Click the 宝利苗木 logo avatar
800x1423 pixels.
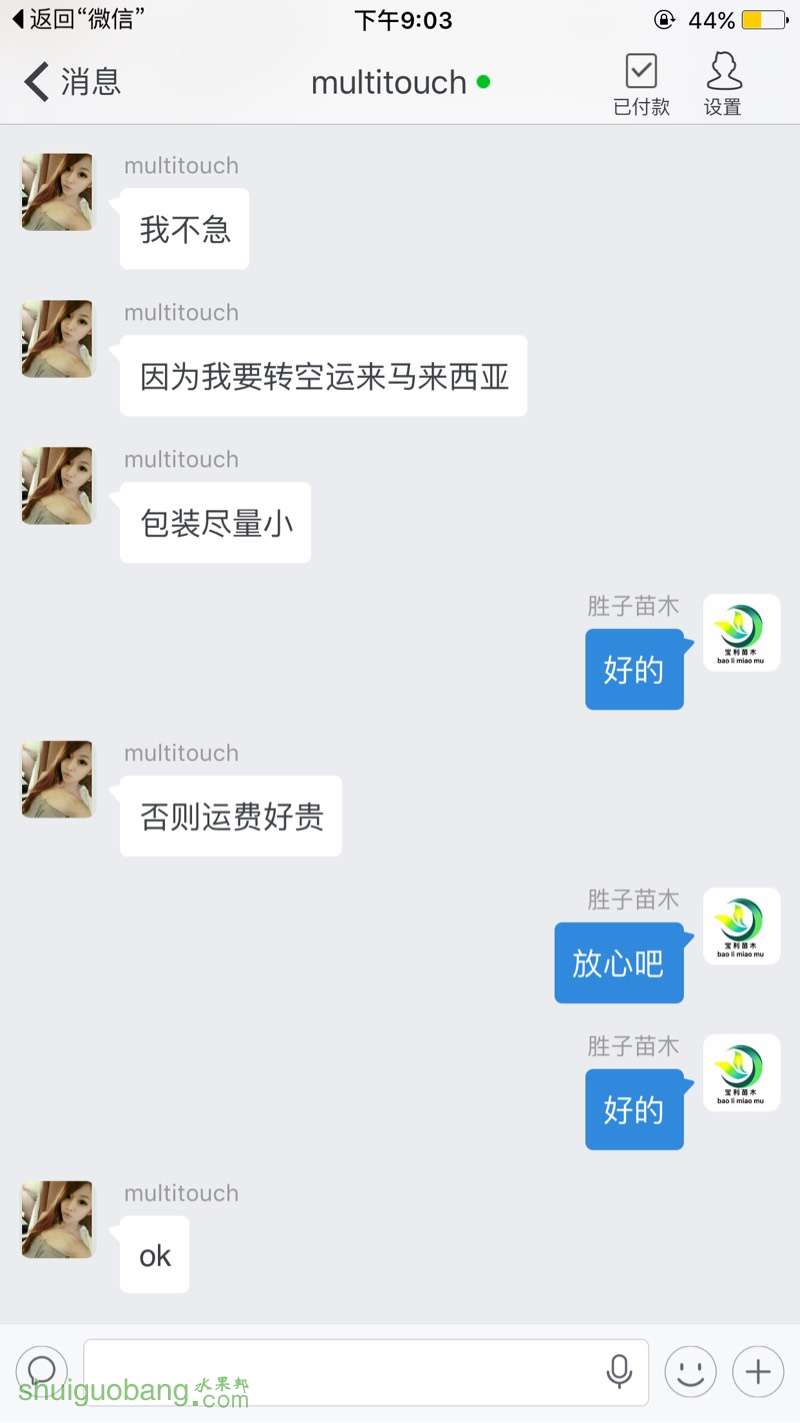tap(741, 633)
